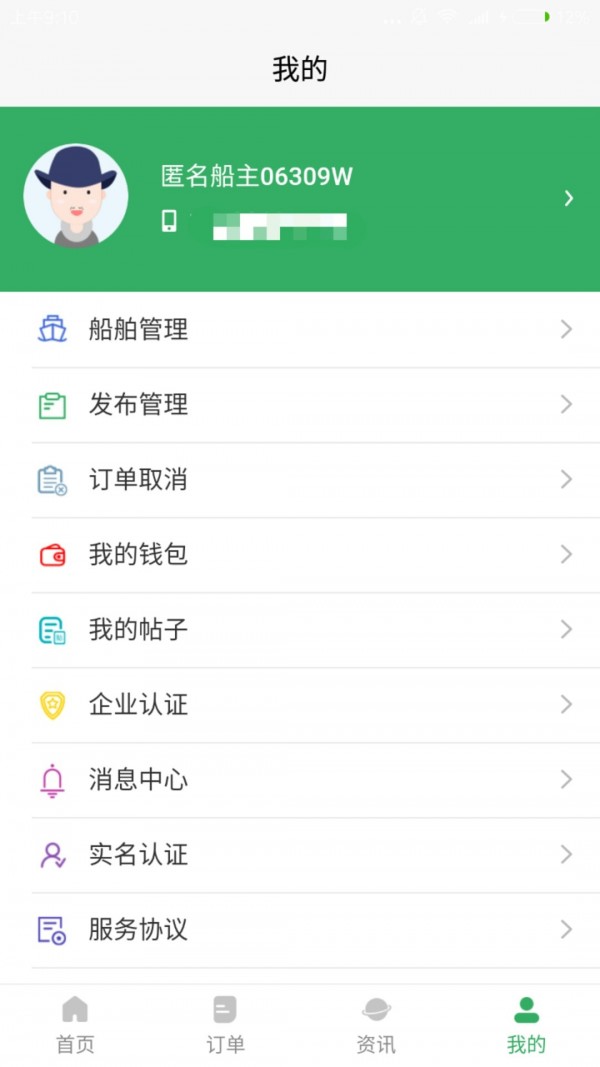Switch to the 订单 orders tab
Screen dimensions: 600x1067
click(225, 1025)
